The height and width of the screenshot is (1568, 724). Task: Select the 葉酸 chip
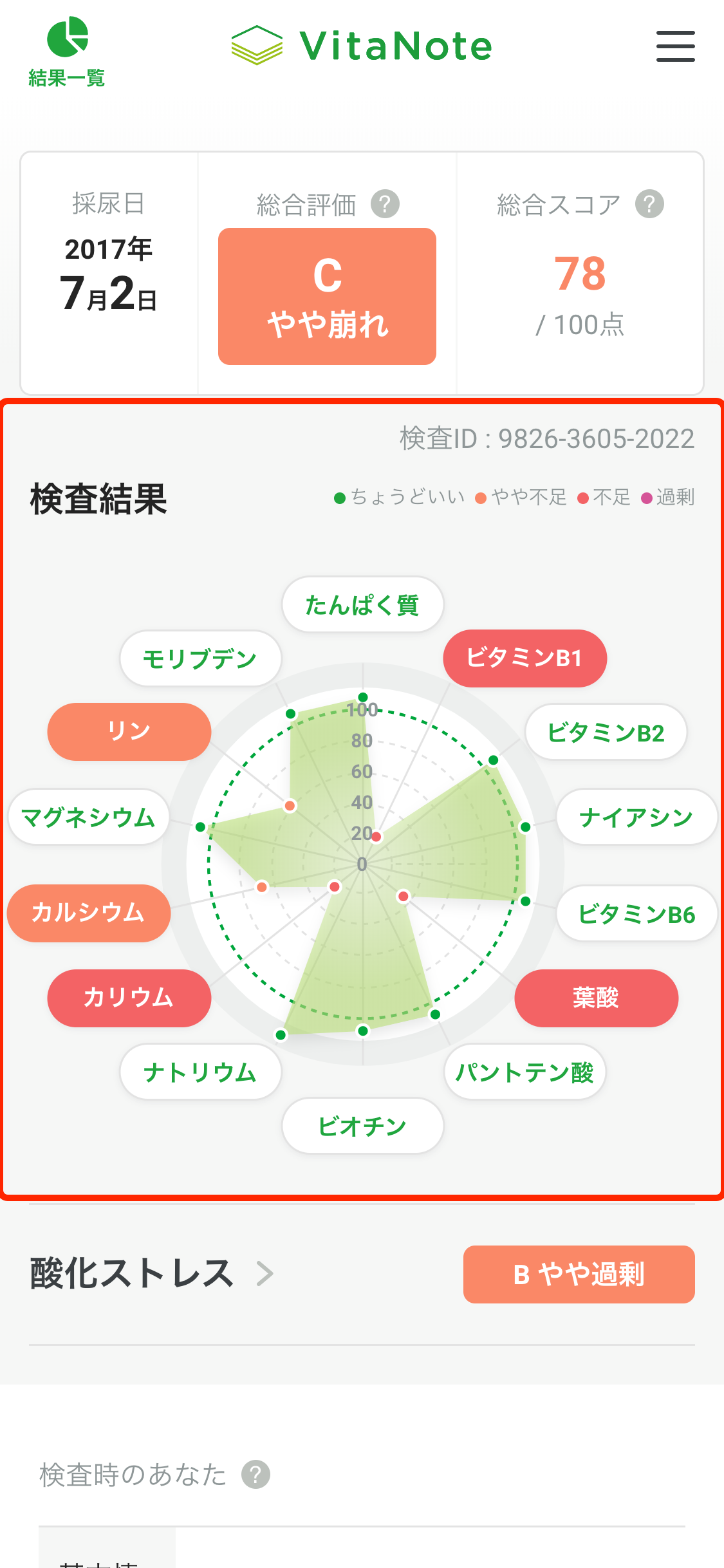pyautogui.click(x=596, y=998)
